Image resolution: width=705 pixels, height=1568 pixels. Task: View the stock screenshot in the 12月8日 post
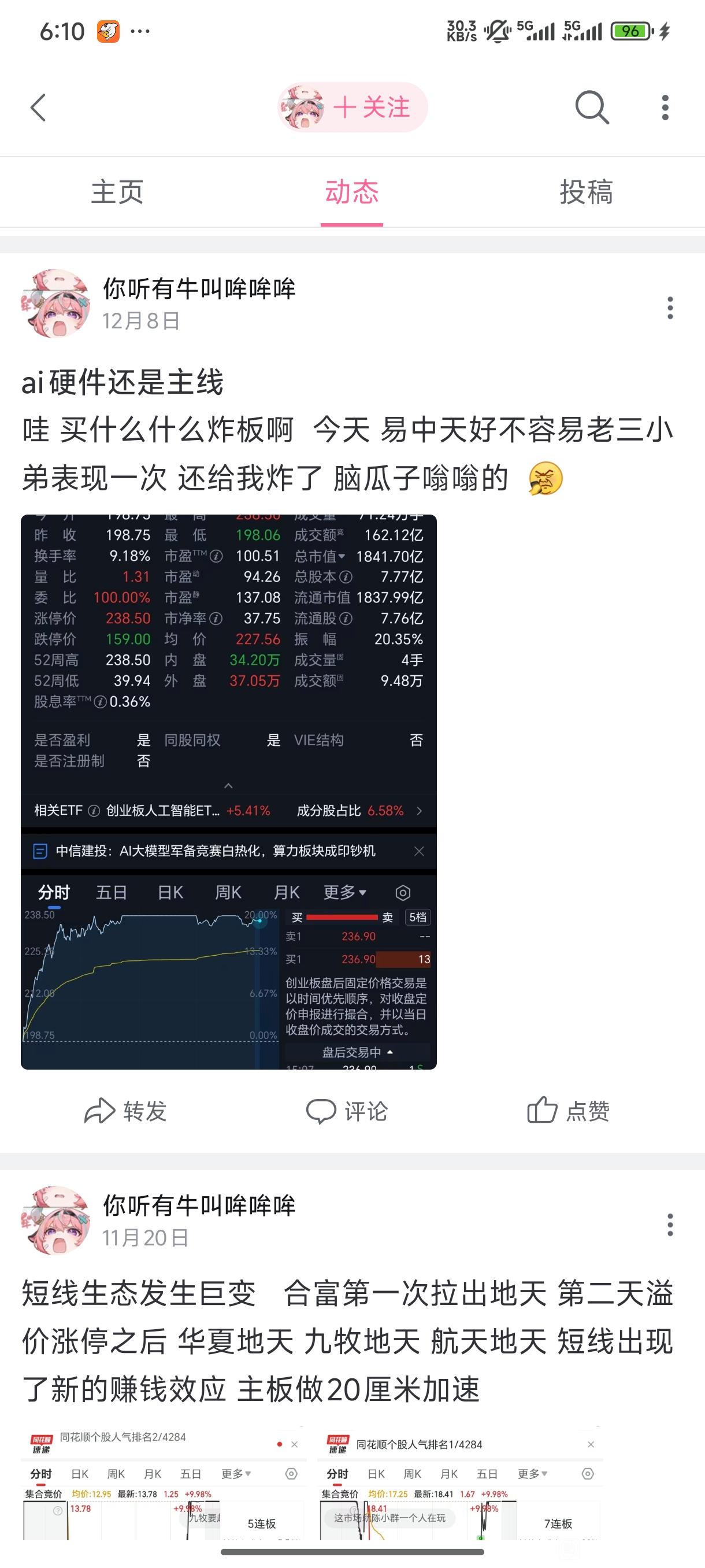point(229,792)
